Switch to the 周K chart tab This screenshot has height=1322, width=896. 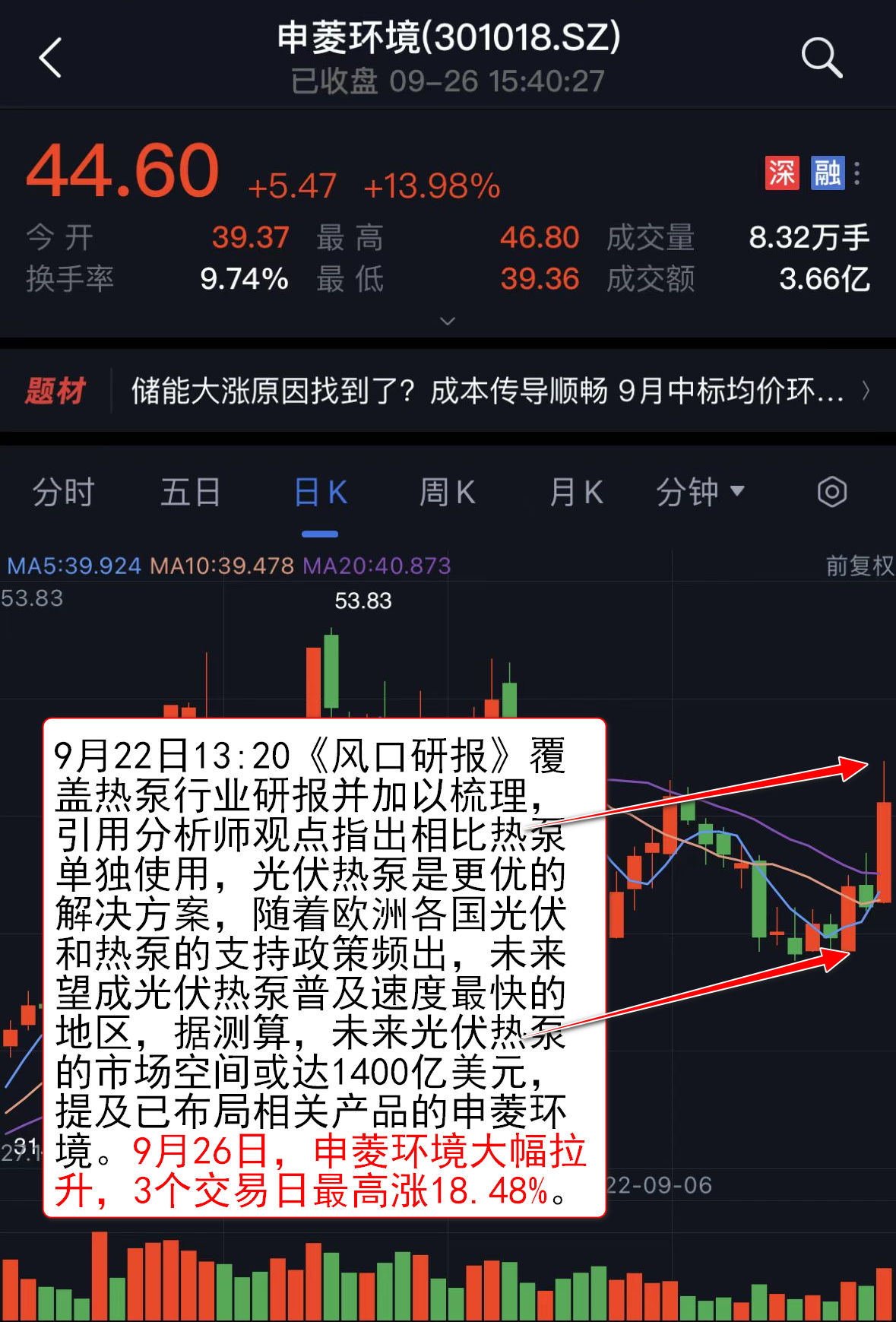click(x=447, y=493)
